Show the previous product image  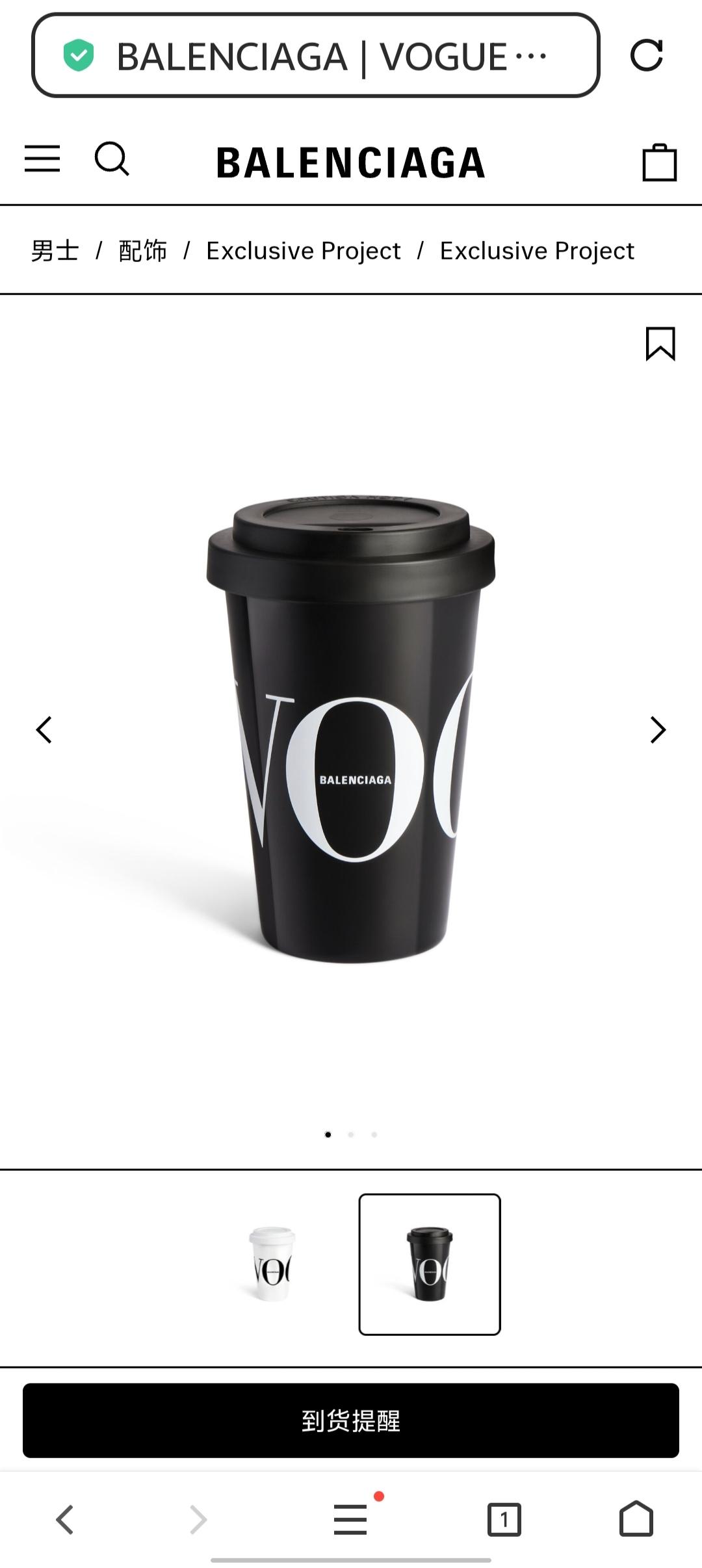click(x=44, y=730)
